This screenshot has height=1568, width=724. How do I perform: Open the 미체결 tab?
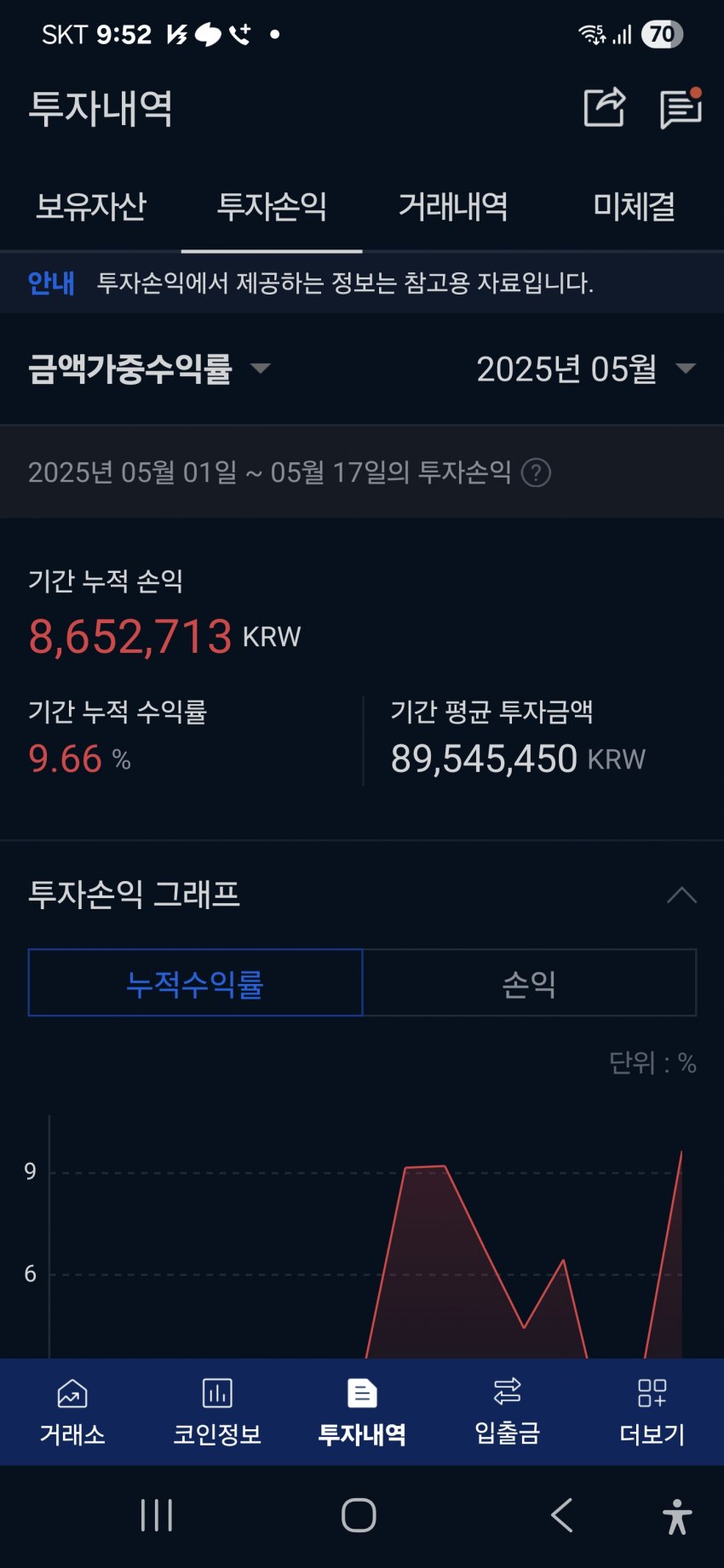point(634,206)
